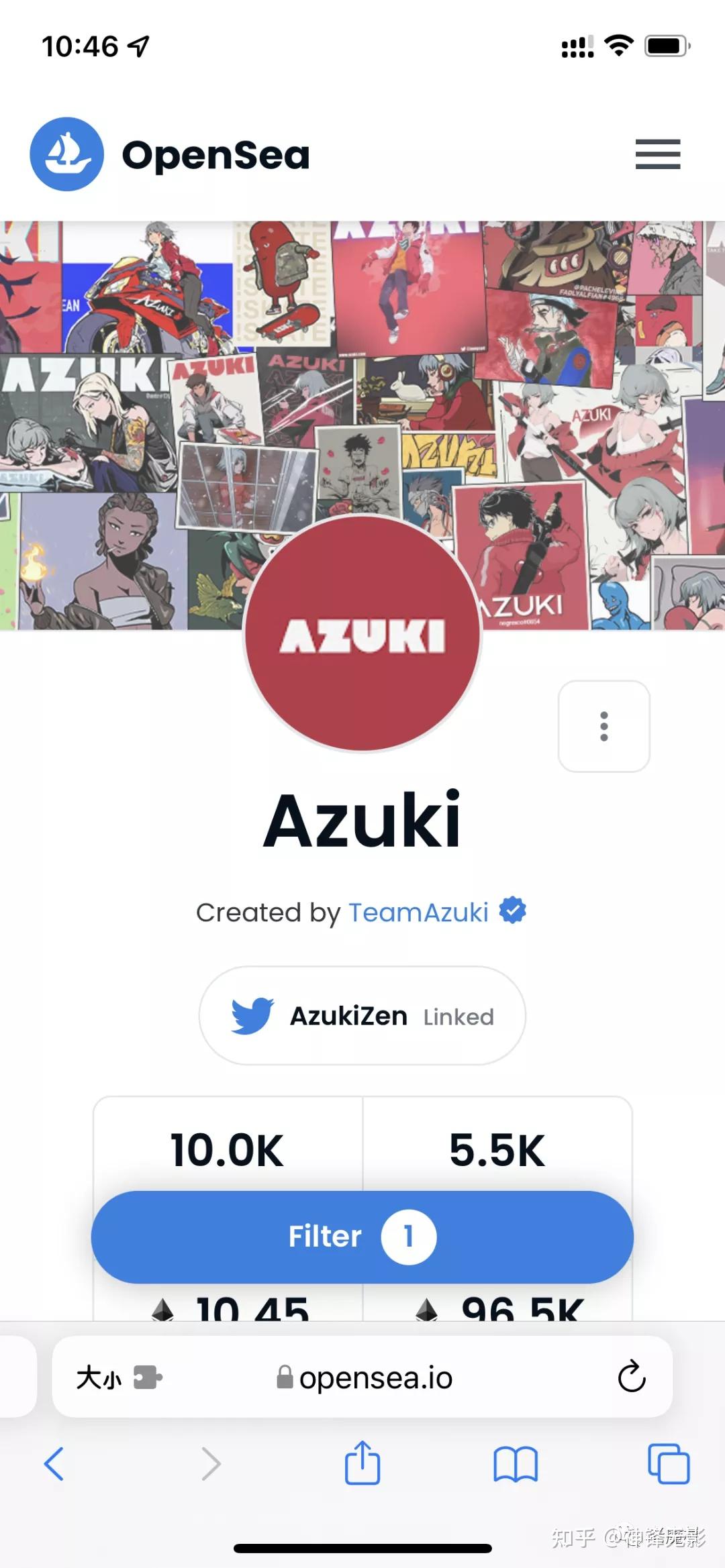
Task: Show all open Safari tabs
Action: pyautogui.click(x=668, y=1463)
